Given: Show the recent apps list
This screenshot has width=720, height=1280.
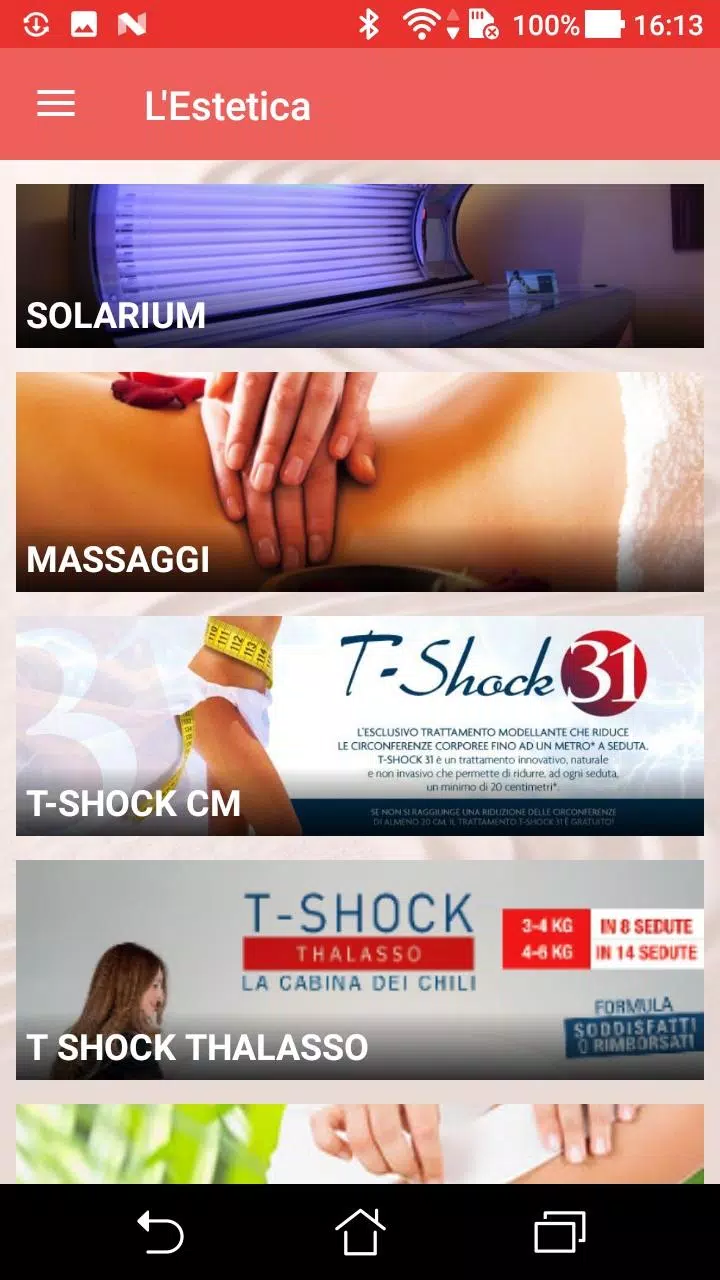Looking at the screenshot, I should 560,1232.
